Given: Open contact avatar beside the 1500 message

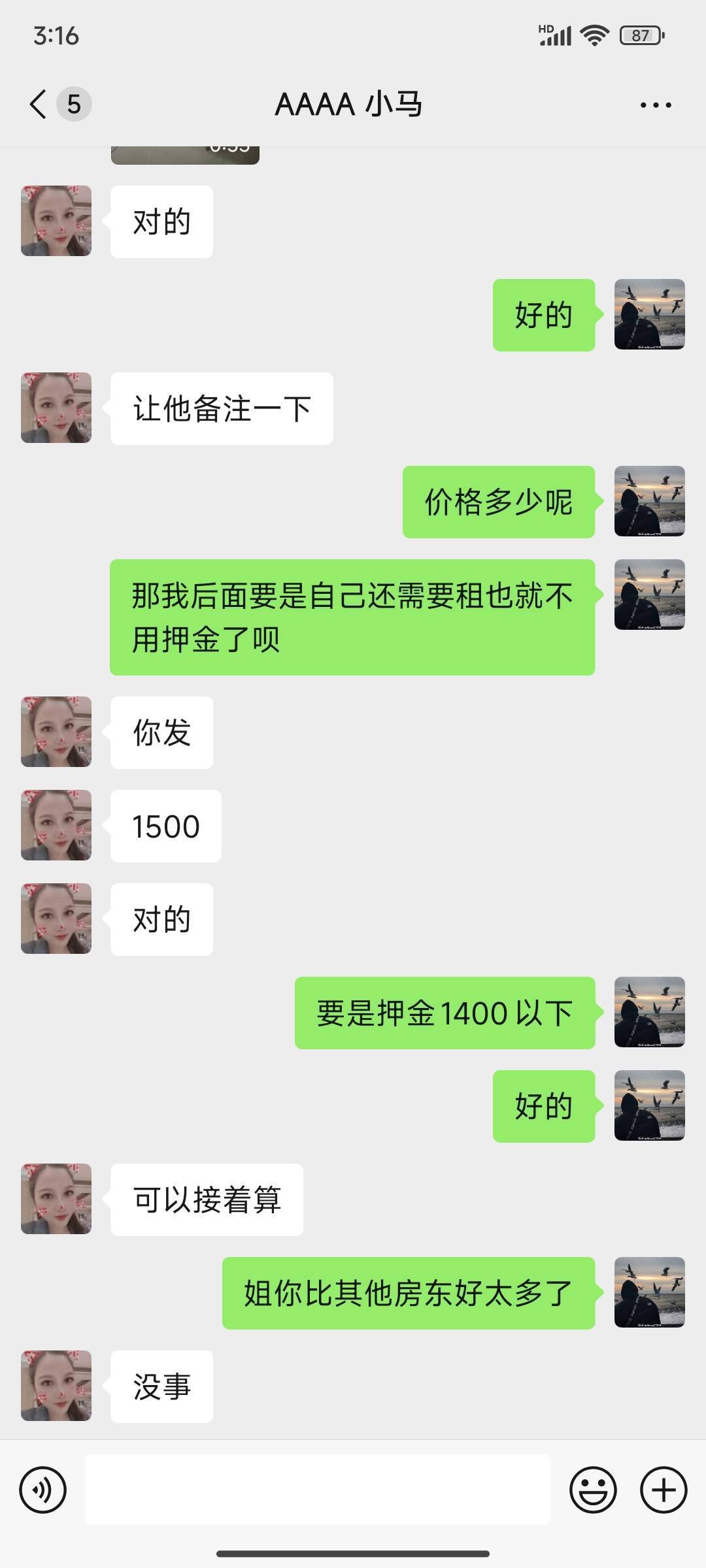Looking at the screenshot, I should pyautogui.click(x=56, y=825).
